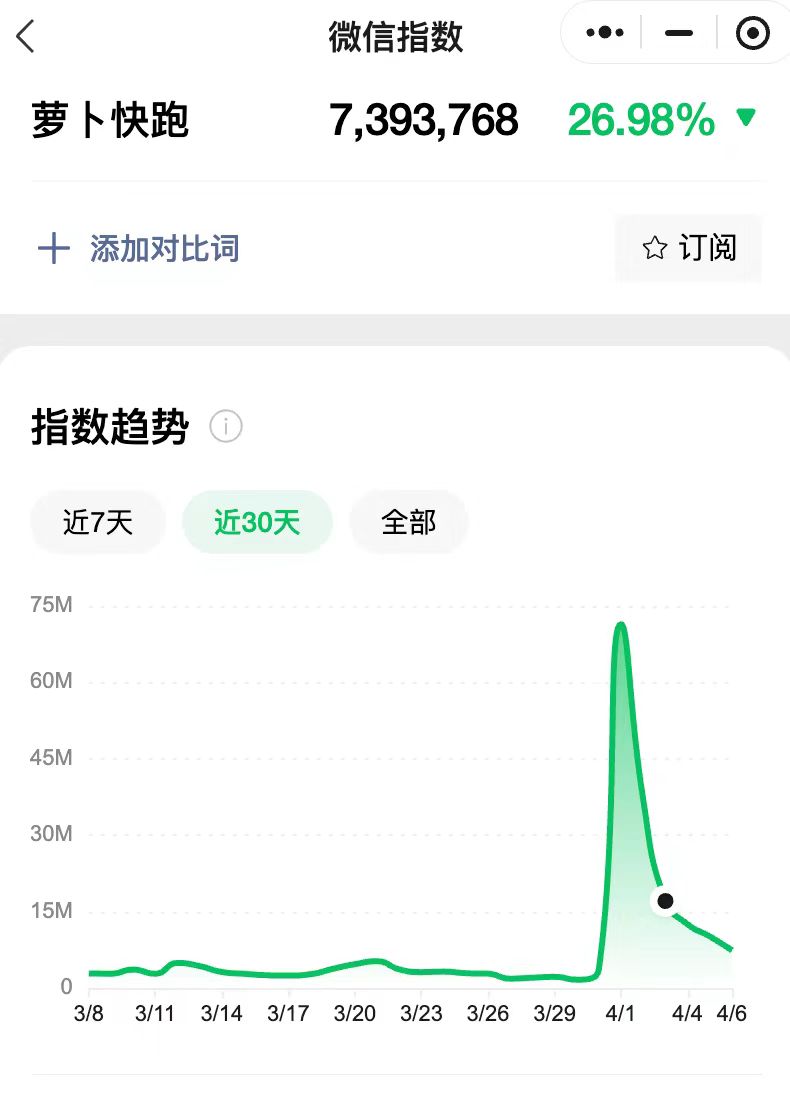Tap the black data point on chart
This screenshot has width=790, height=1106.
pos(665,901)
